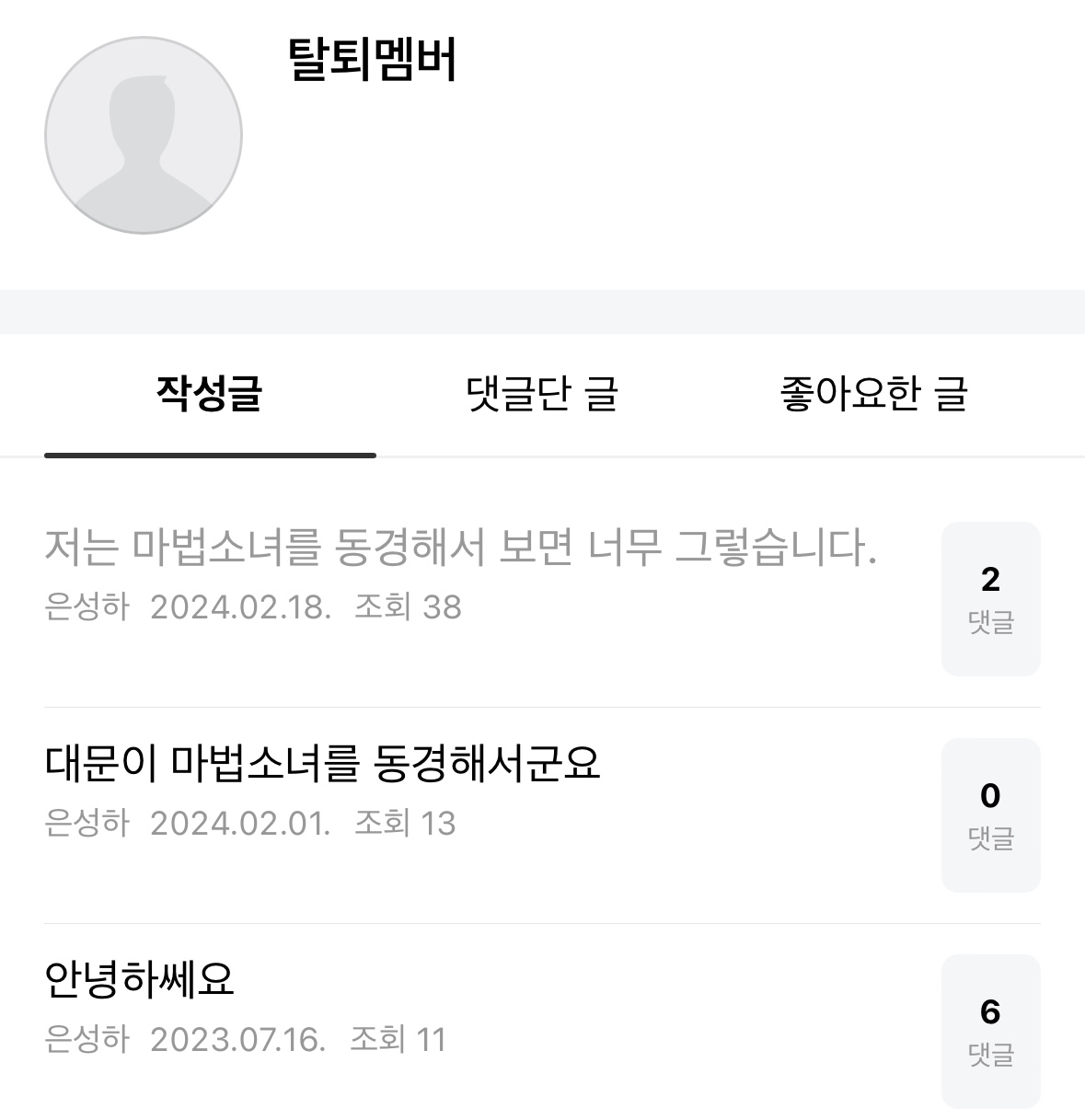1085x1120 pixels.
Task: Open post '저는 마법소녀를 동경해서 보면 너무 그렇습니다.'
Action: tap(460, 548)
